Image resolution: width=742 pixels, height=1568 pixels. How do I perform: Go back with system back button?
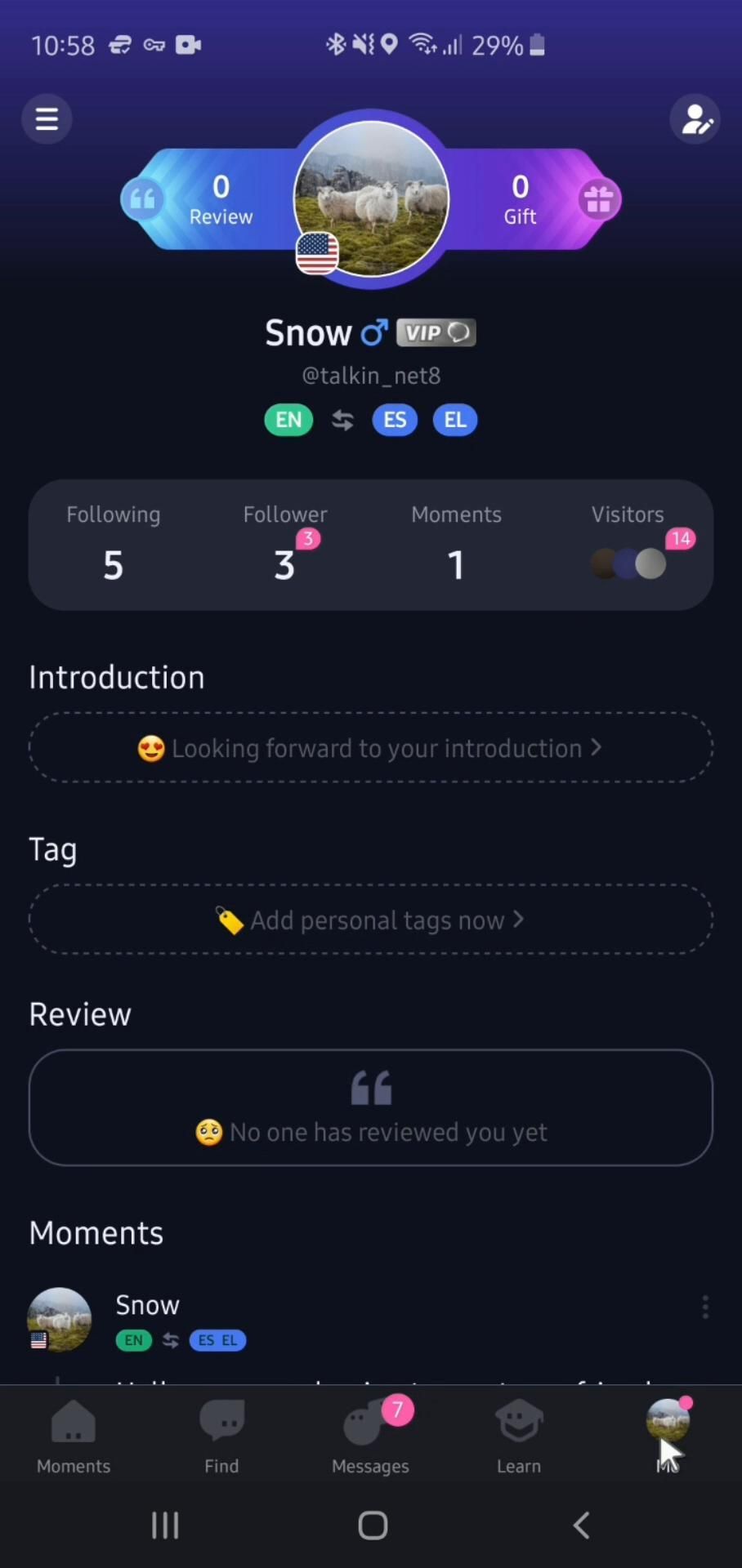(581, 1525)
